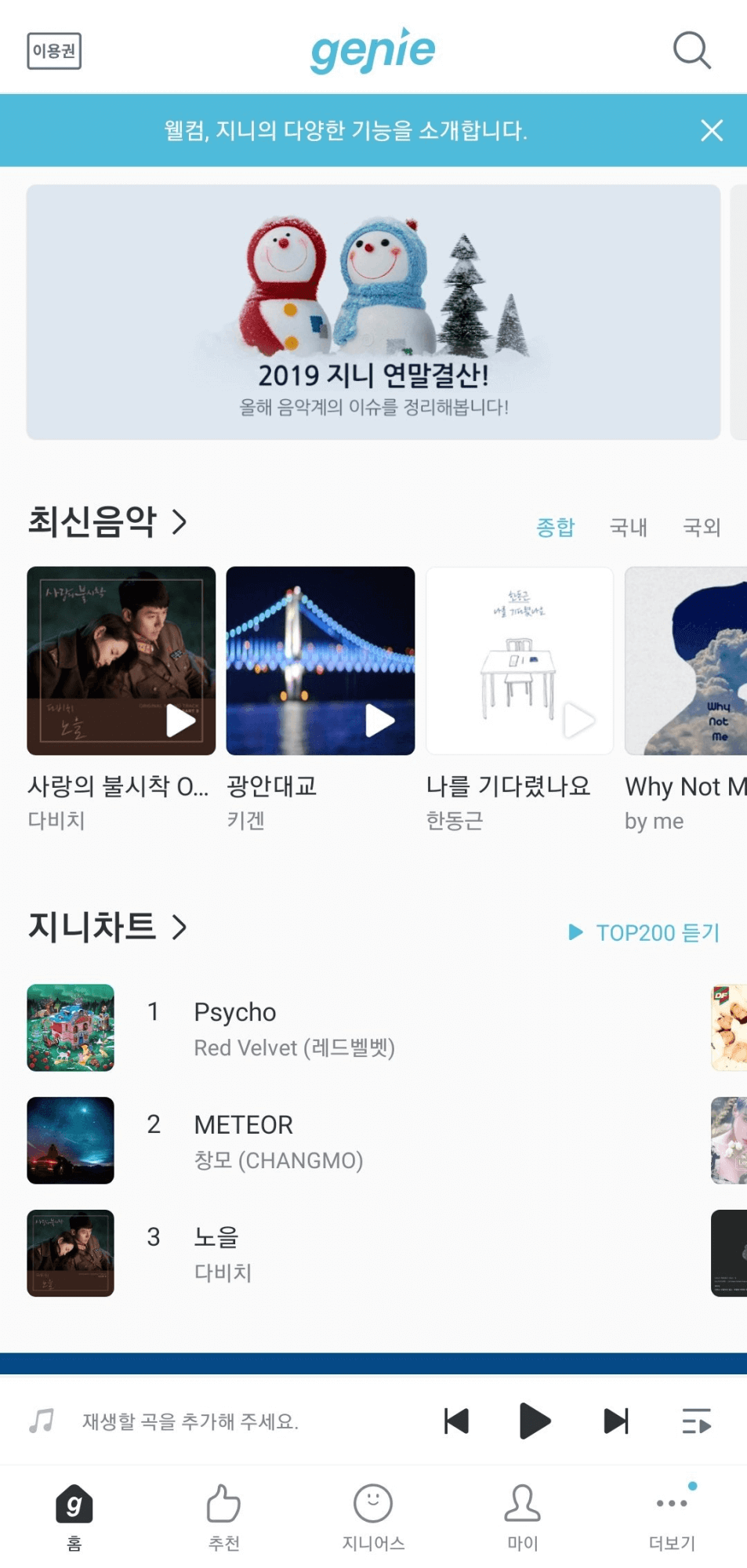Screen dimensions: 747x1568
Task: Open the 최신음악 section
Action: (107, 522)
